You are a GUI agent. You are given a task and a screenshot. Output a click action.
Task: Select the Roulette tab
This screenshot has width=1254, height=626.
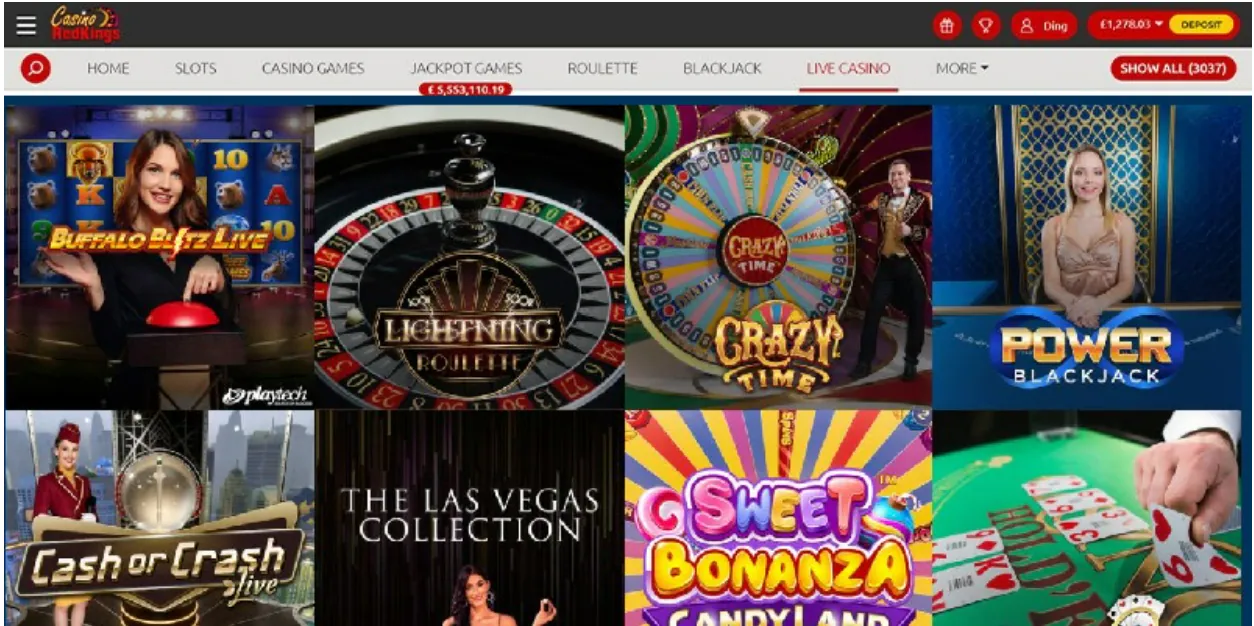602,69
